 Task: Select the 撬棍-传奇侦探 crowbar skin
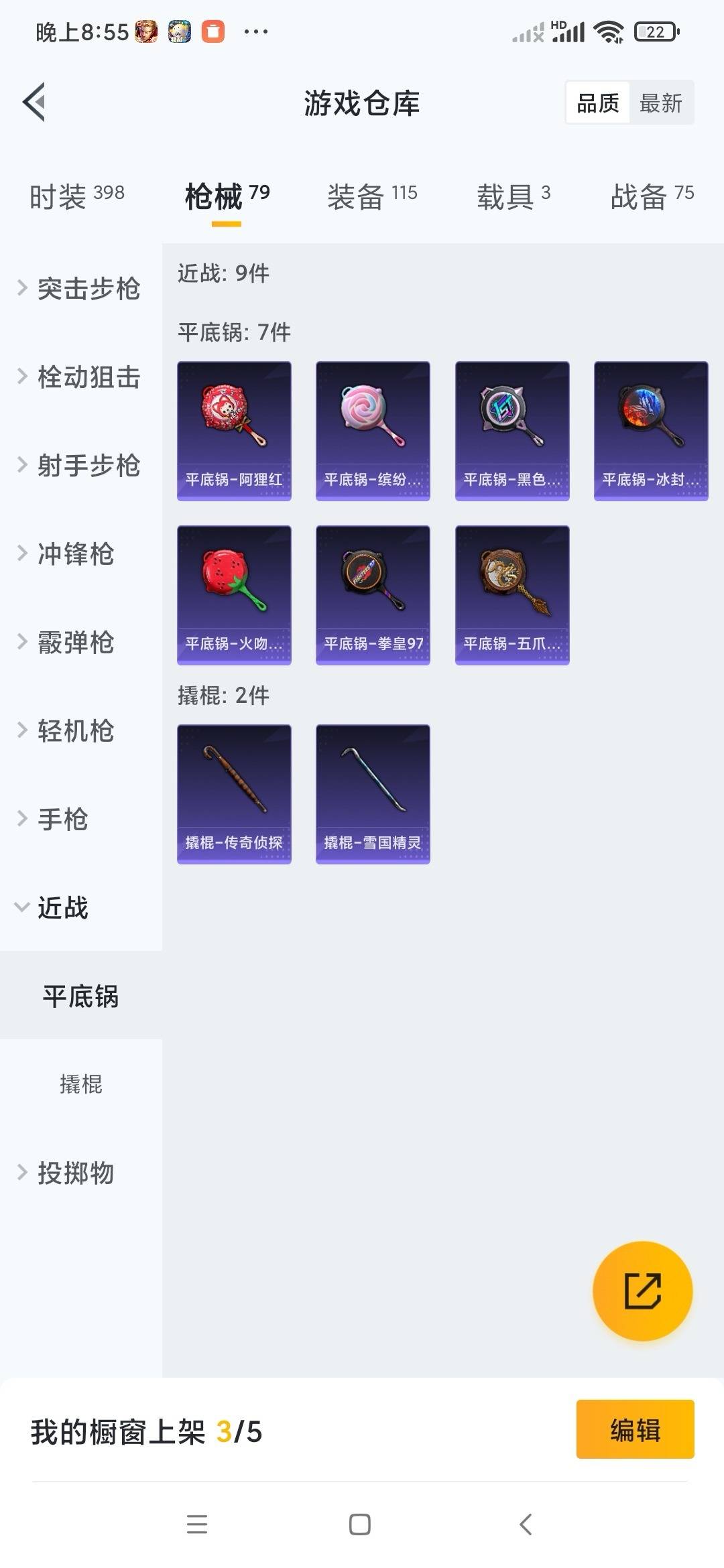pos(234,791)
